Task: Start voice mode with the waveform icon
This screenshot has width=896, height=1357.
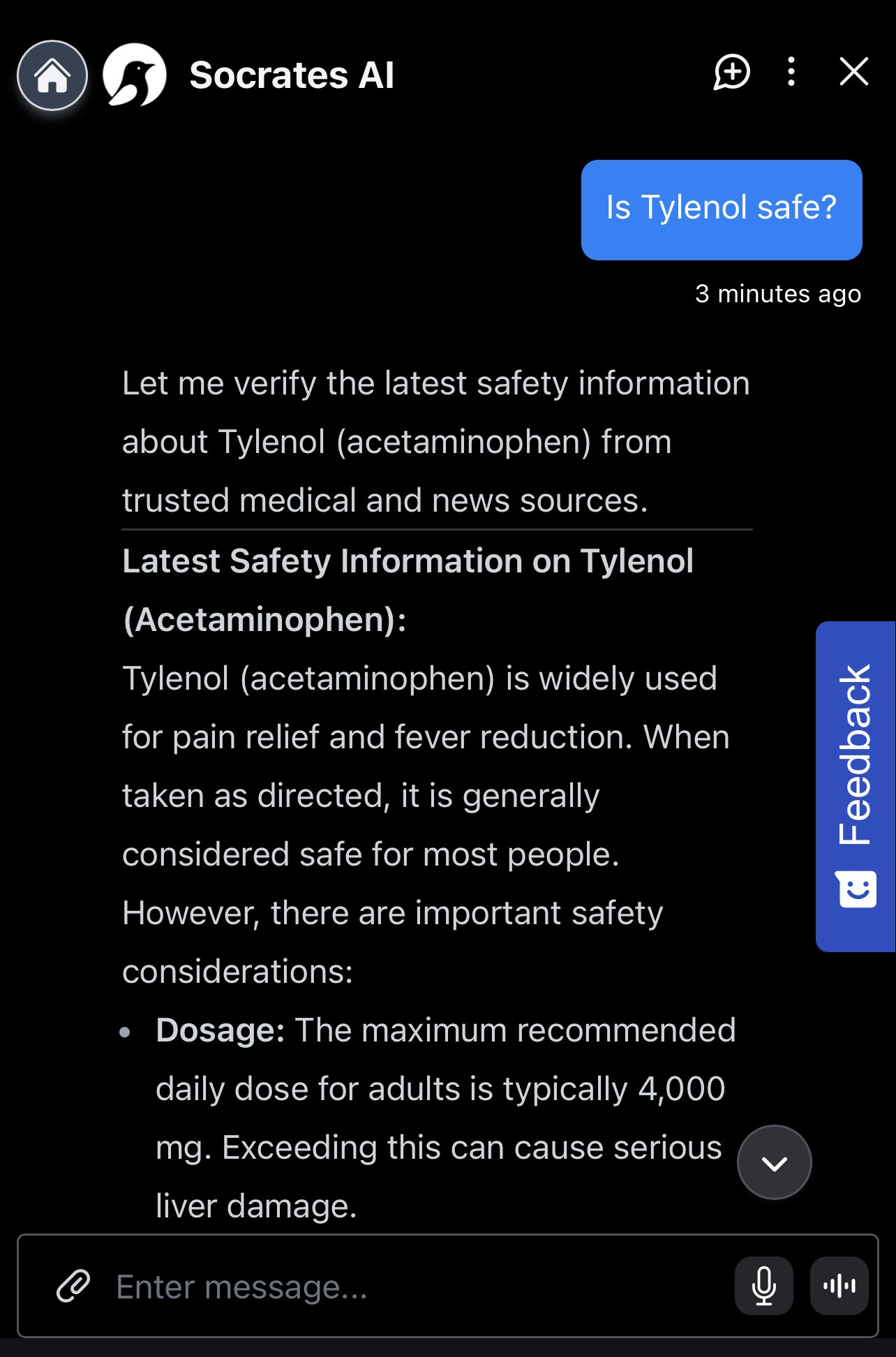Action: (839, 1286)
